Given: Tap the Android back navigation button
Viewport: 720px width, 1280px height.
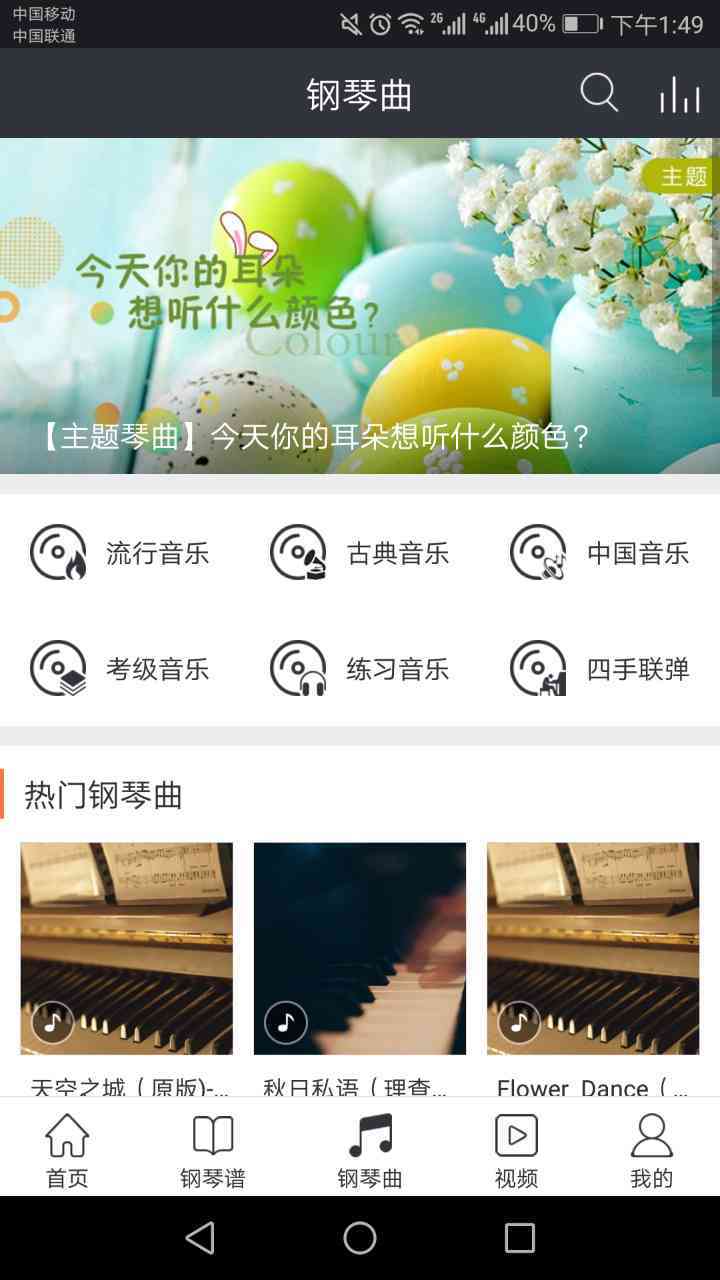Looking at the screenshot, I should click(x=200, y=1237).
